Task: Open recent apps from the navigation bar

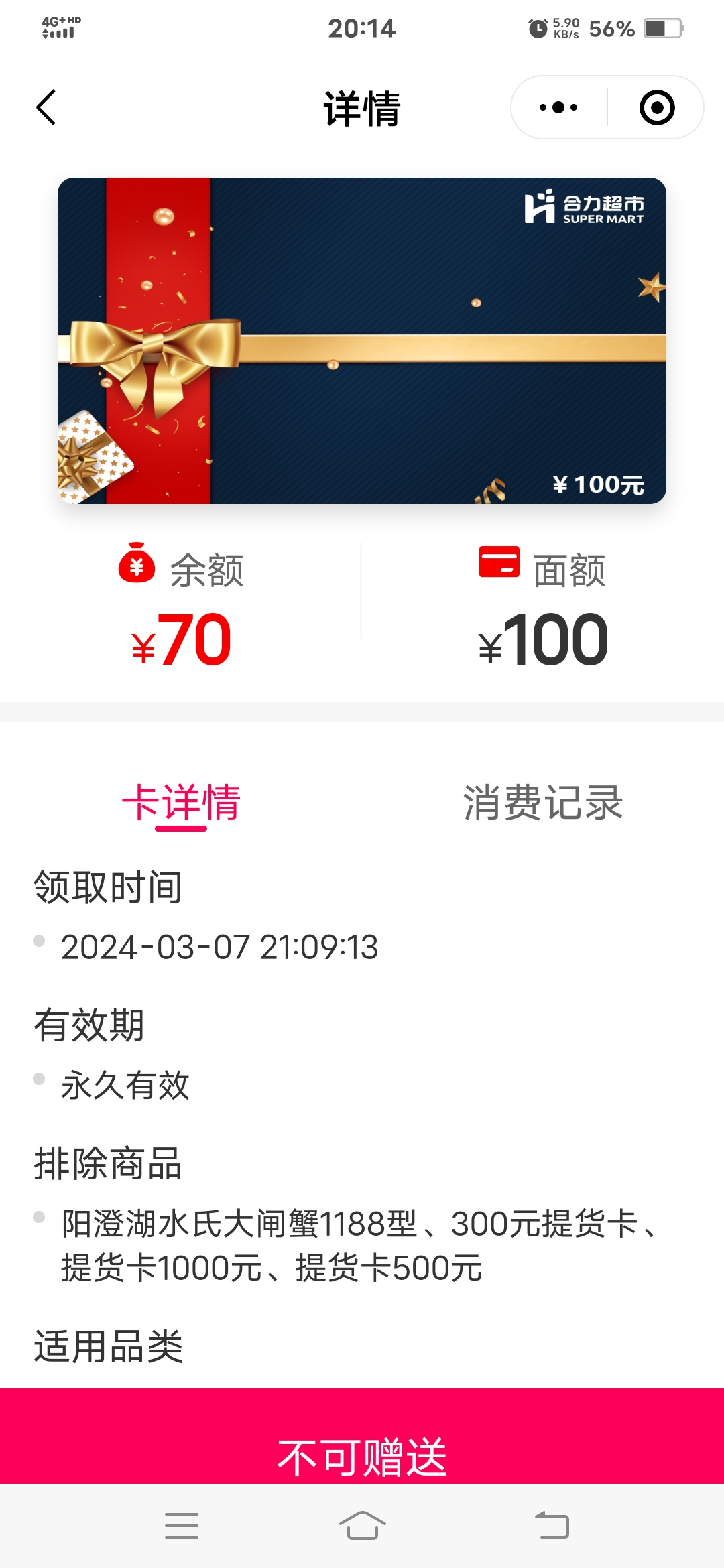Action: pos(181,1526)
